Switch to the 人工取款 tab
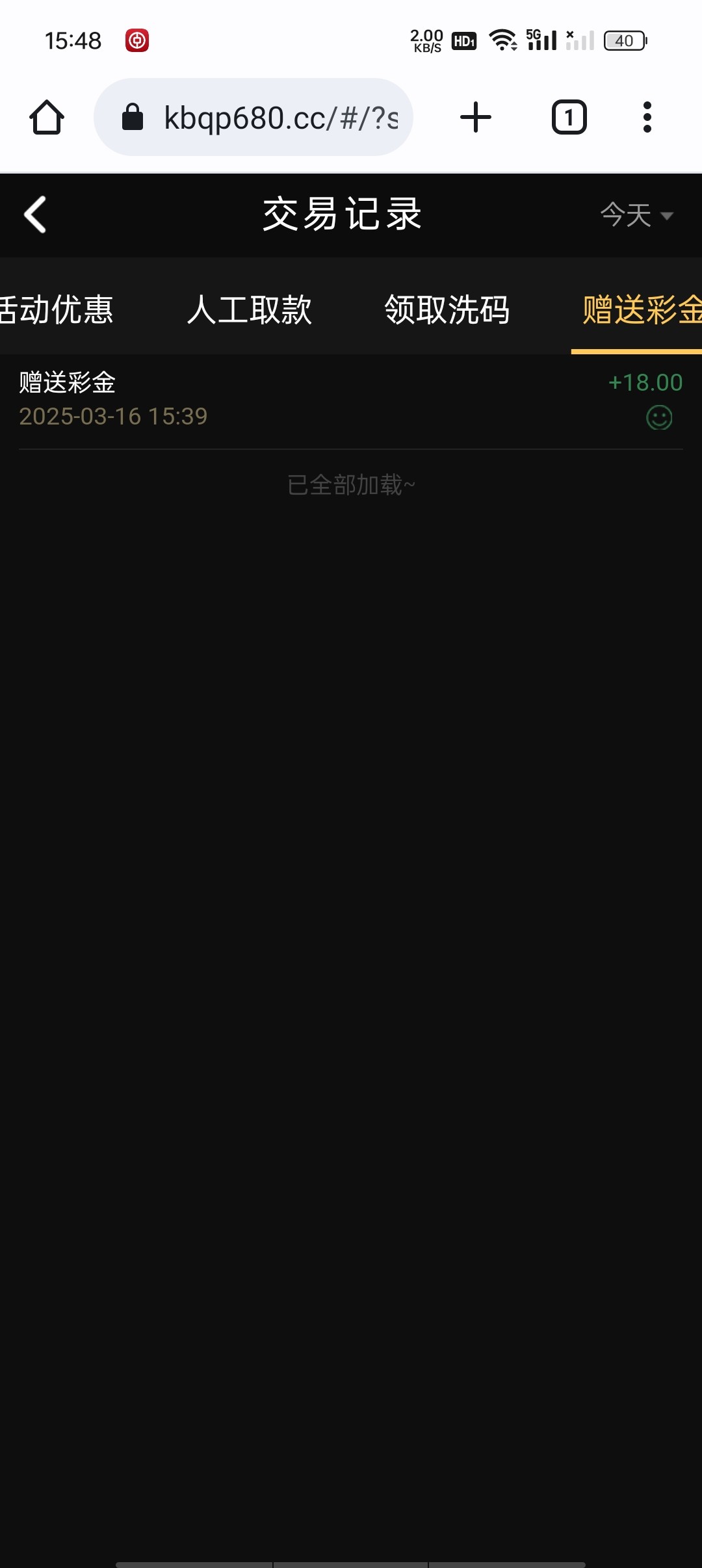Viewport: 702px width, 1568px height. pyautogui.click(x=250, y=309)
